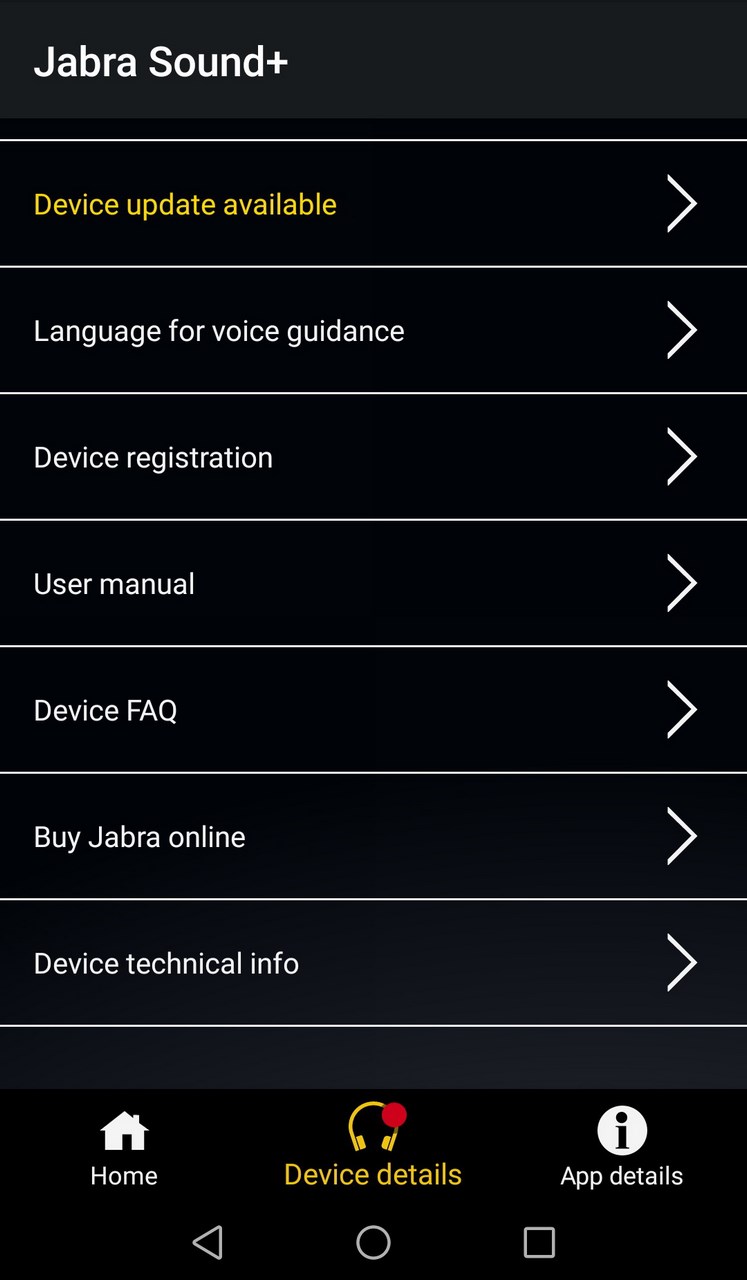View the User manual
The image size is (747, 1280).
coord(373,583)
